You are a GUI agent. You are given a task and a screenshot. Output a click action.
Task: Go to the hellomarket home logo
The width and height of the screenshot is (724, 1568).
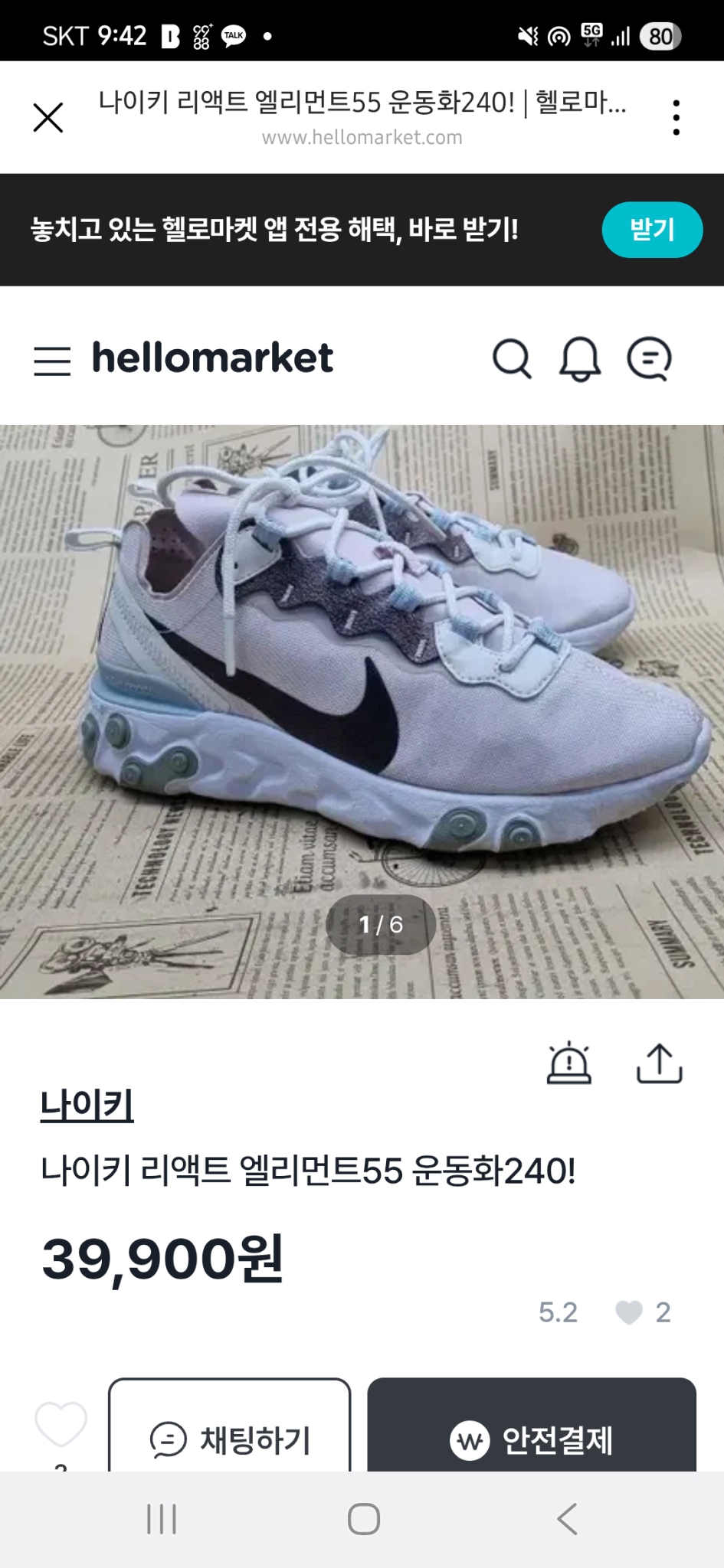212,358
